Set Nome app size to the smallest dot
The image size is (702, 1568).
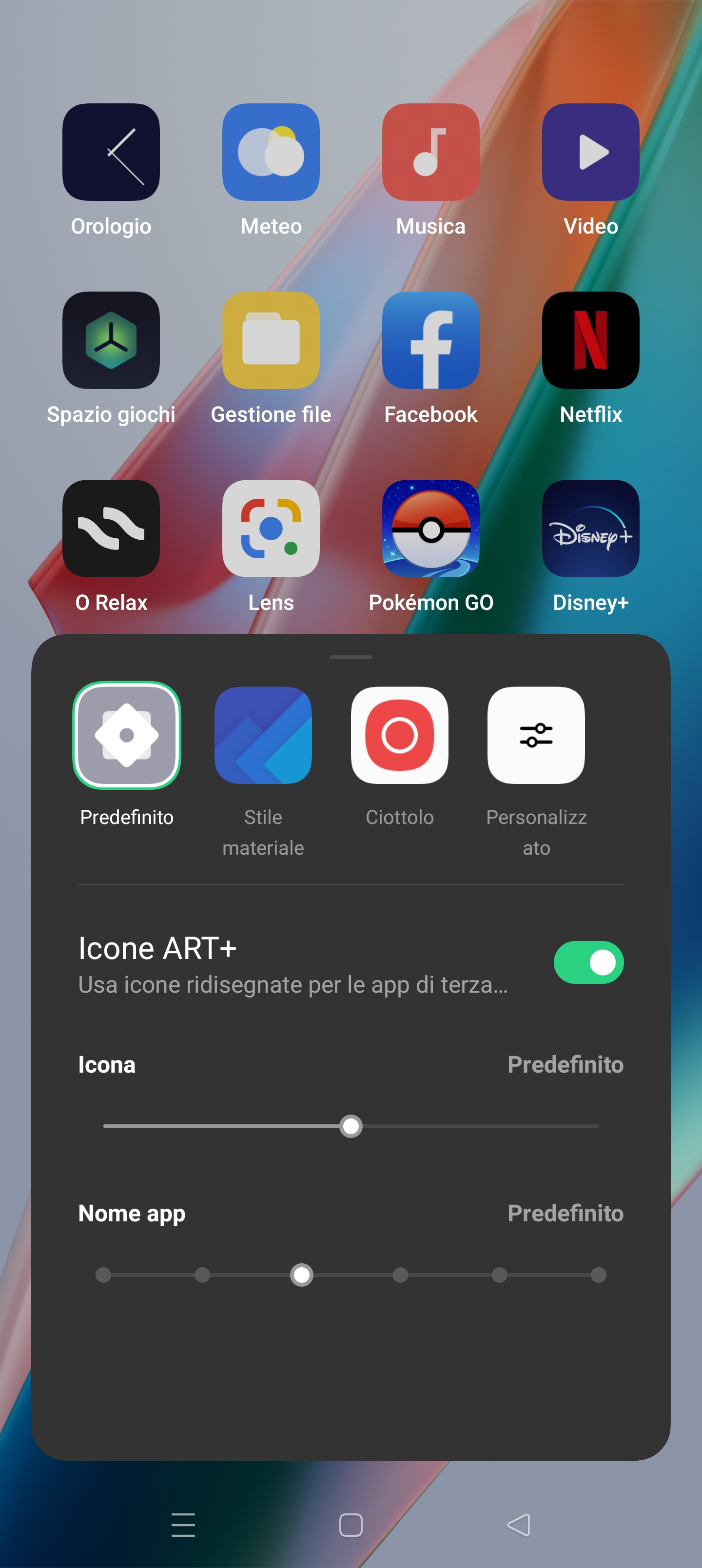point(103,1274)
